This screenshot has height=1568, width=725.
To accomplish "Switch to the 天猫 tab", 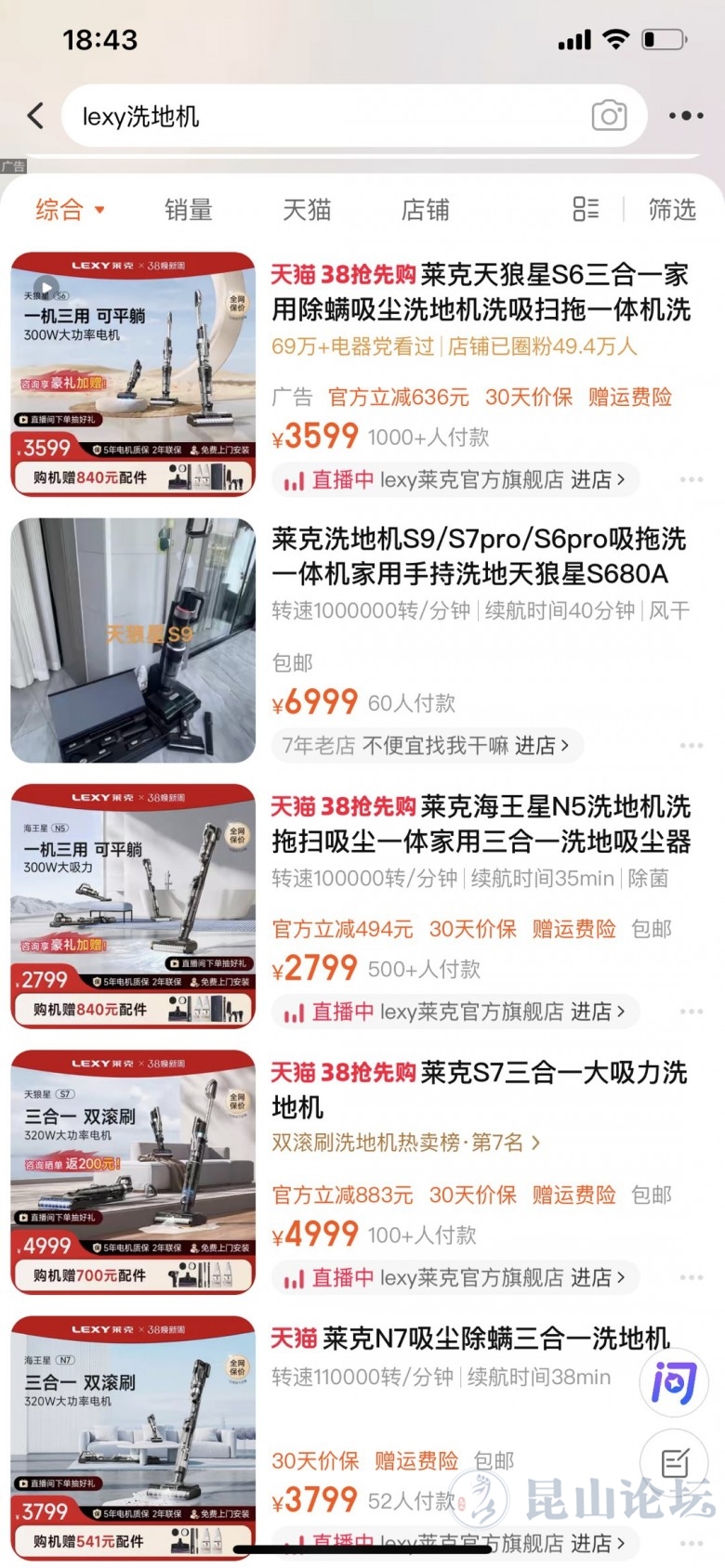I will pos(307,210).
